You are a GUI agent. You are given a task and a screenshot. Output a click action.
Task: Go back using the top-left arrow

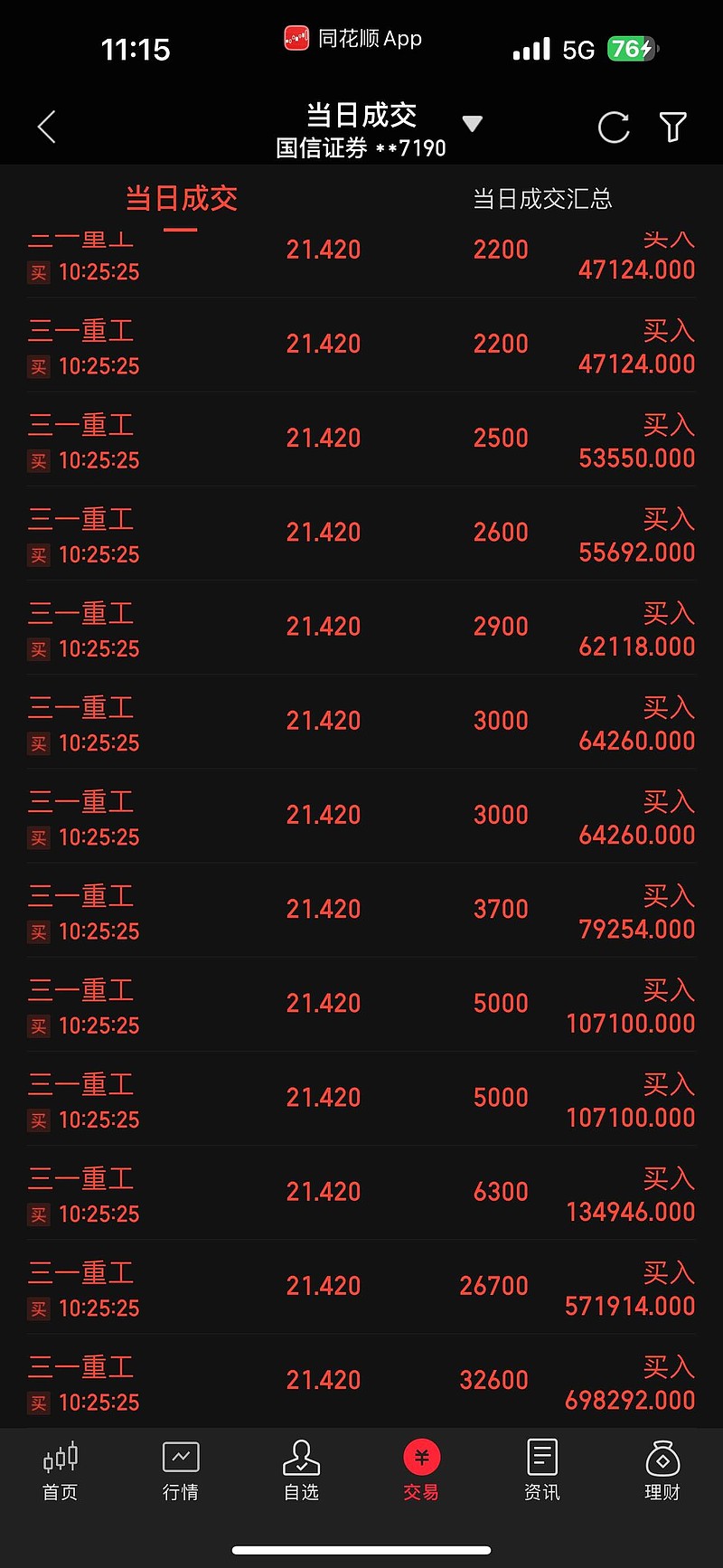coord(47,128)
